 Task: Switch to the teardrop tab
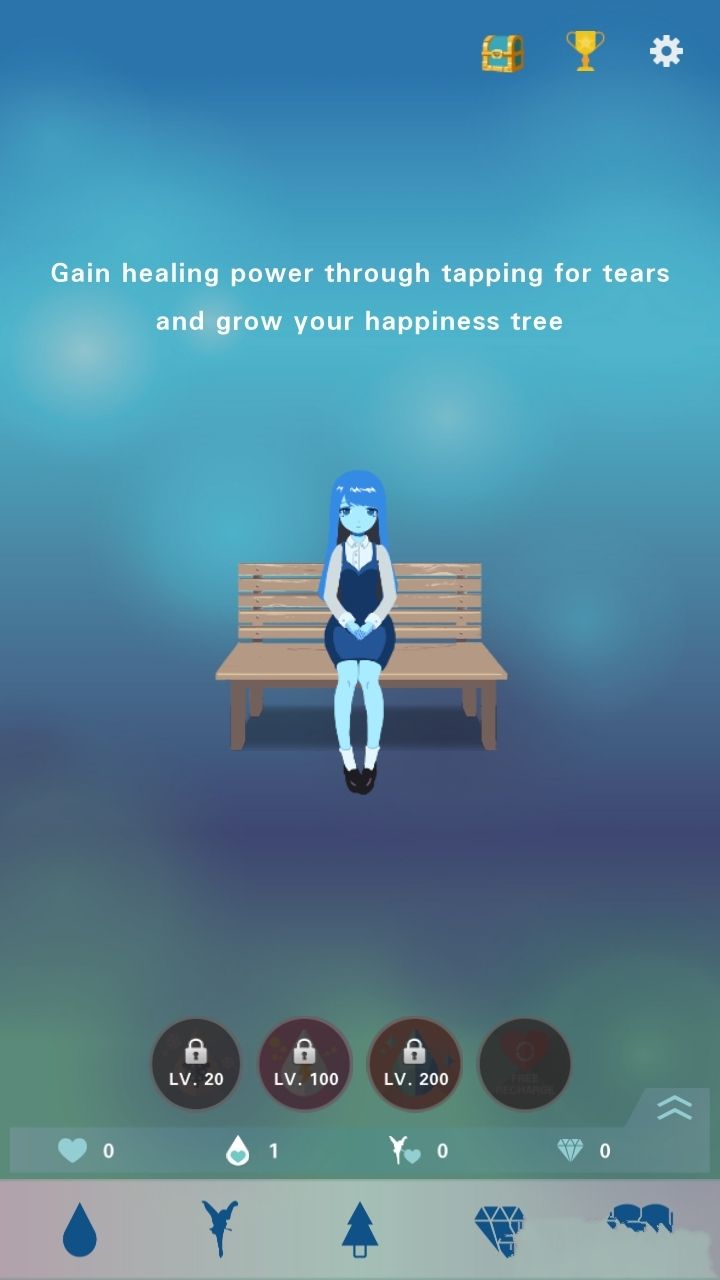pos(80,1229)
